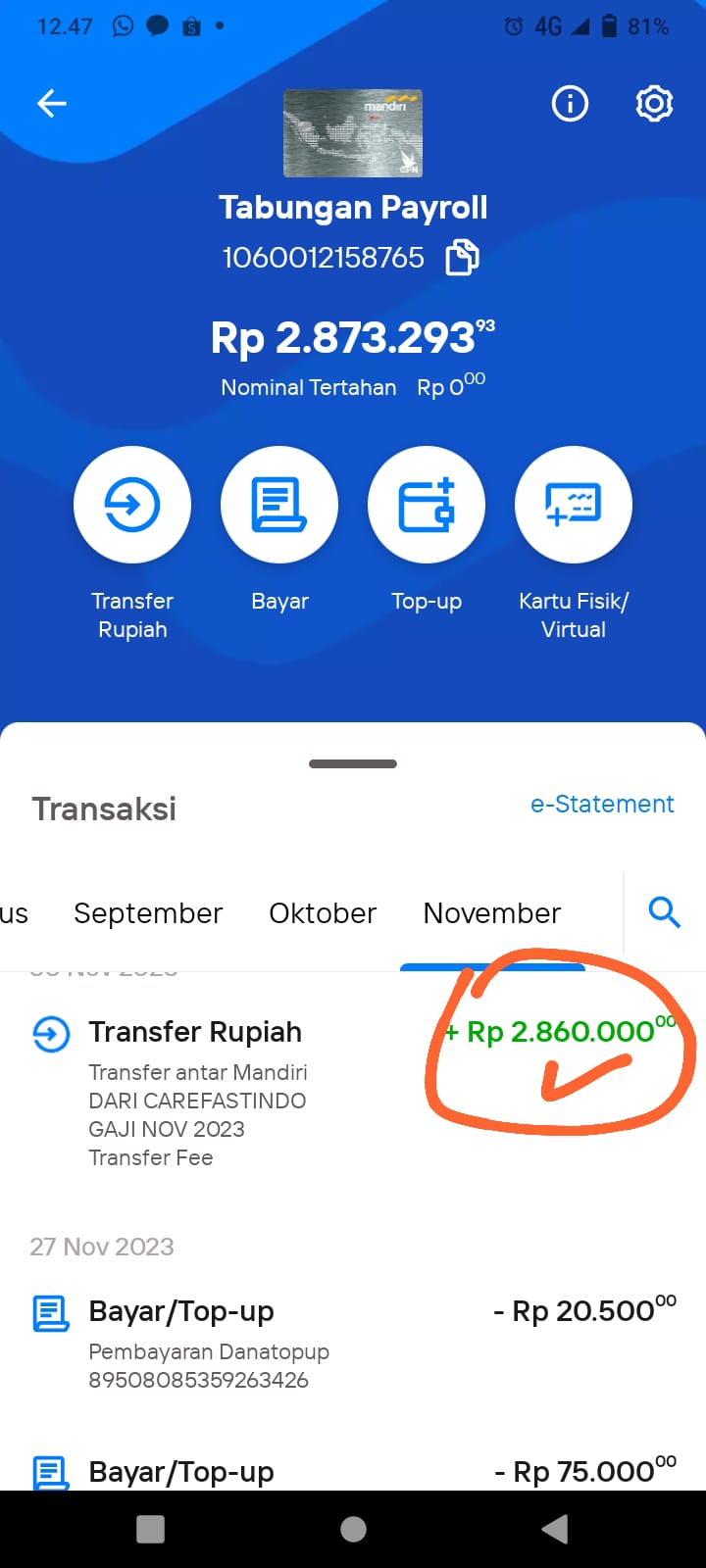
Task: Open the account info icon
Action: (x=570, y=103)
